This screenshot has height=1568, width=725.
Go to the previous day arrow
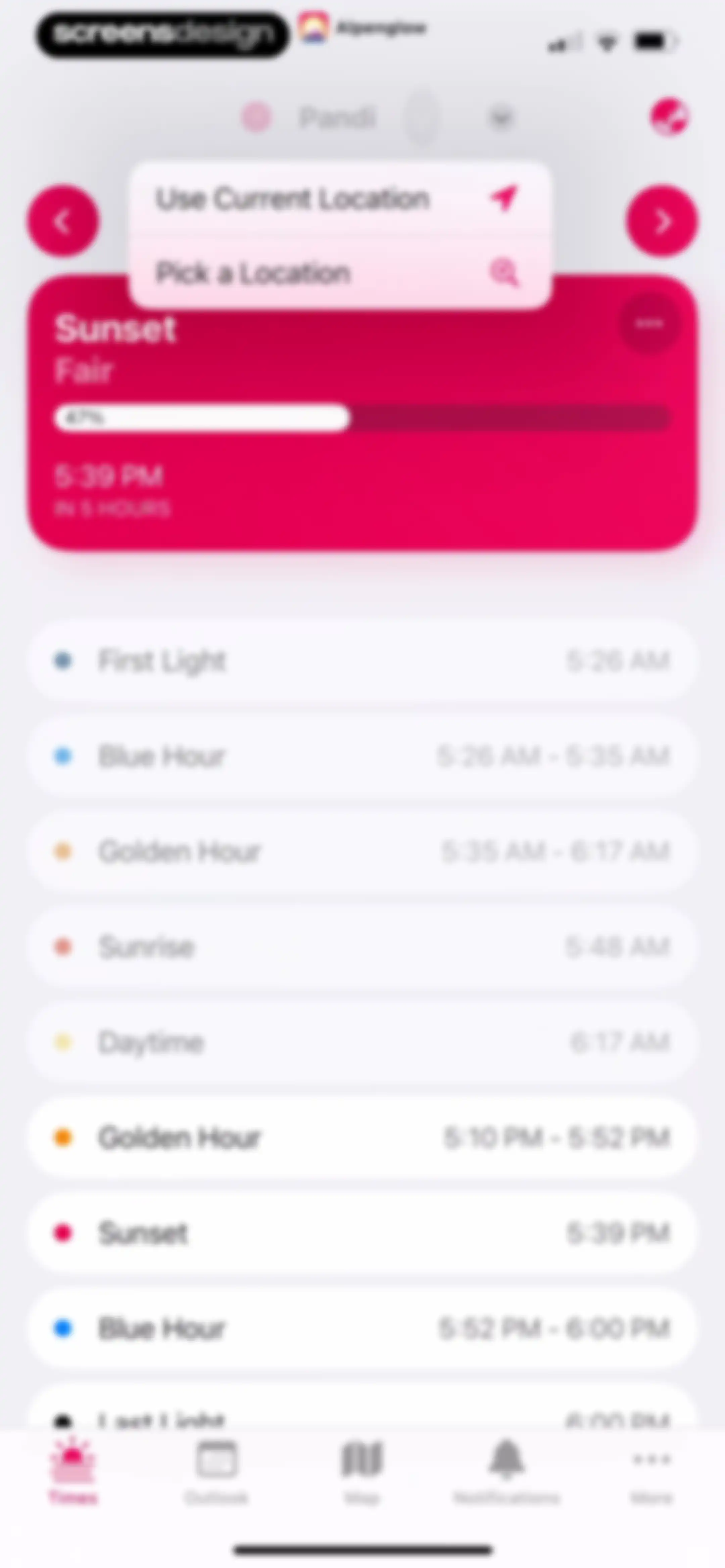63,222
